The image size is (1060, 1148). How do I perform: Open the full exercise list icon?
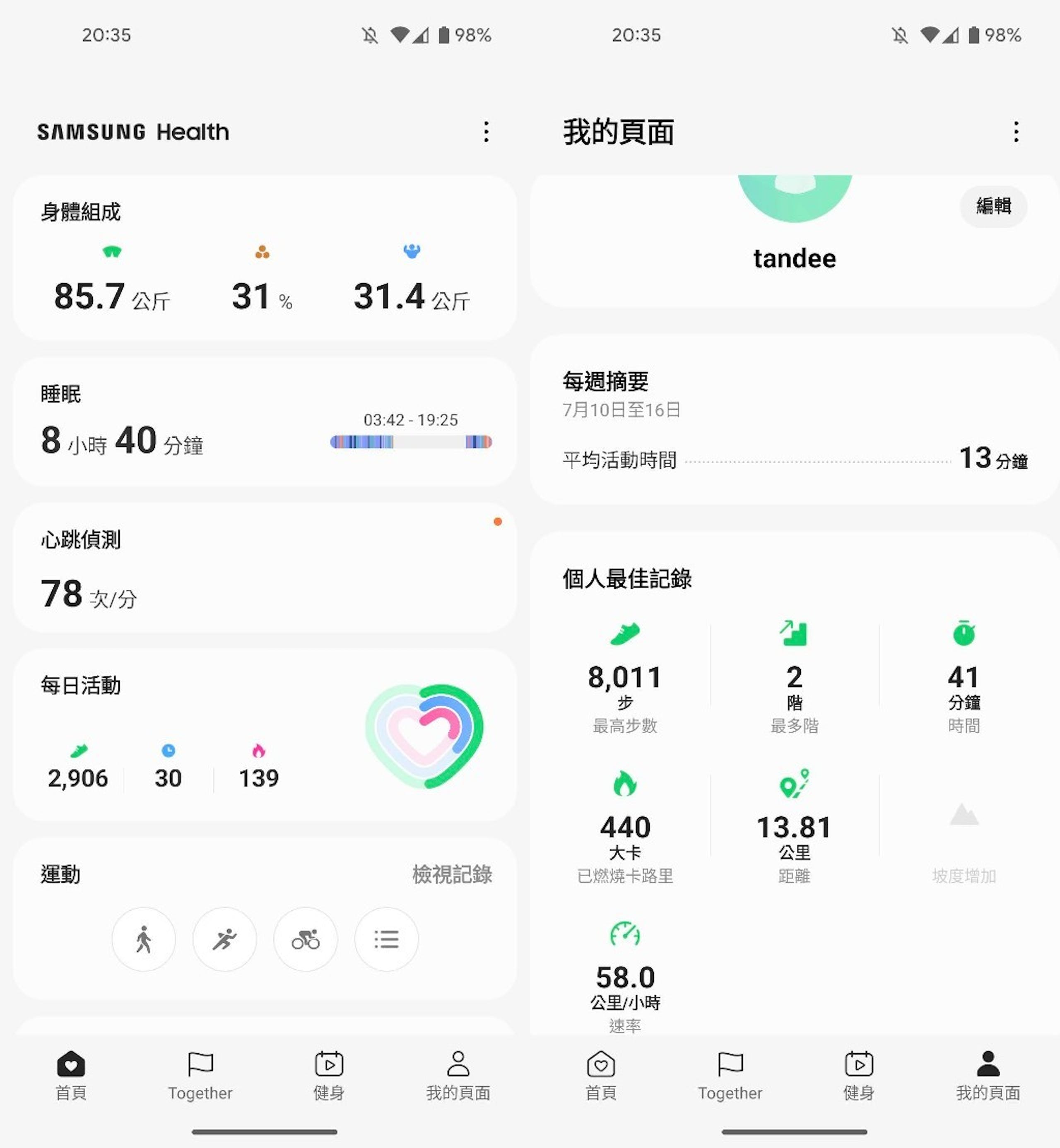pos(386,939)
